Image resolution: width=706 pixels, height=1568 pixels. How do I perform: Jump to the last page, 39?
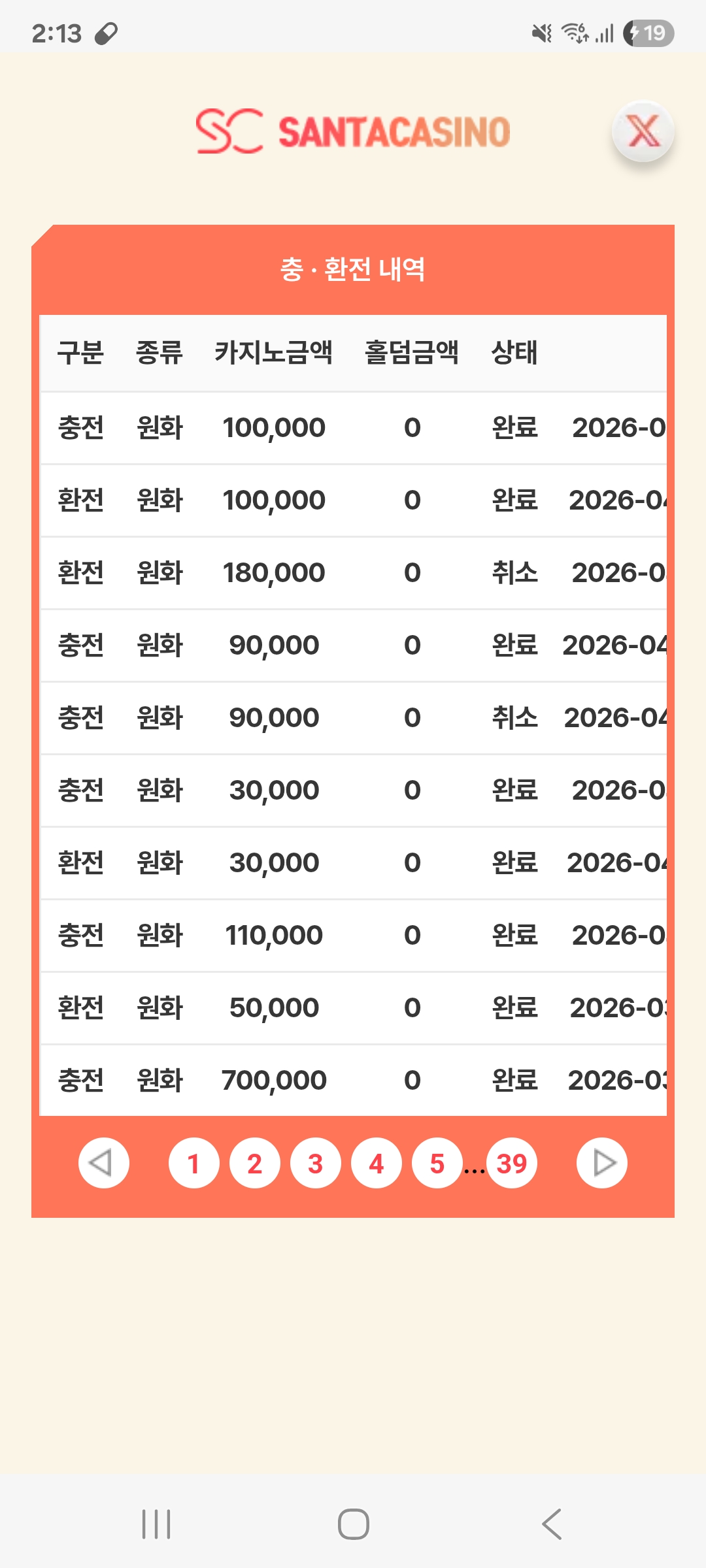pos(511,1163)
